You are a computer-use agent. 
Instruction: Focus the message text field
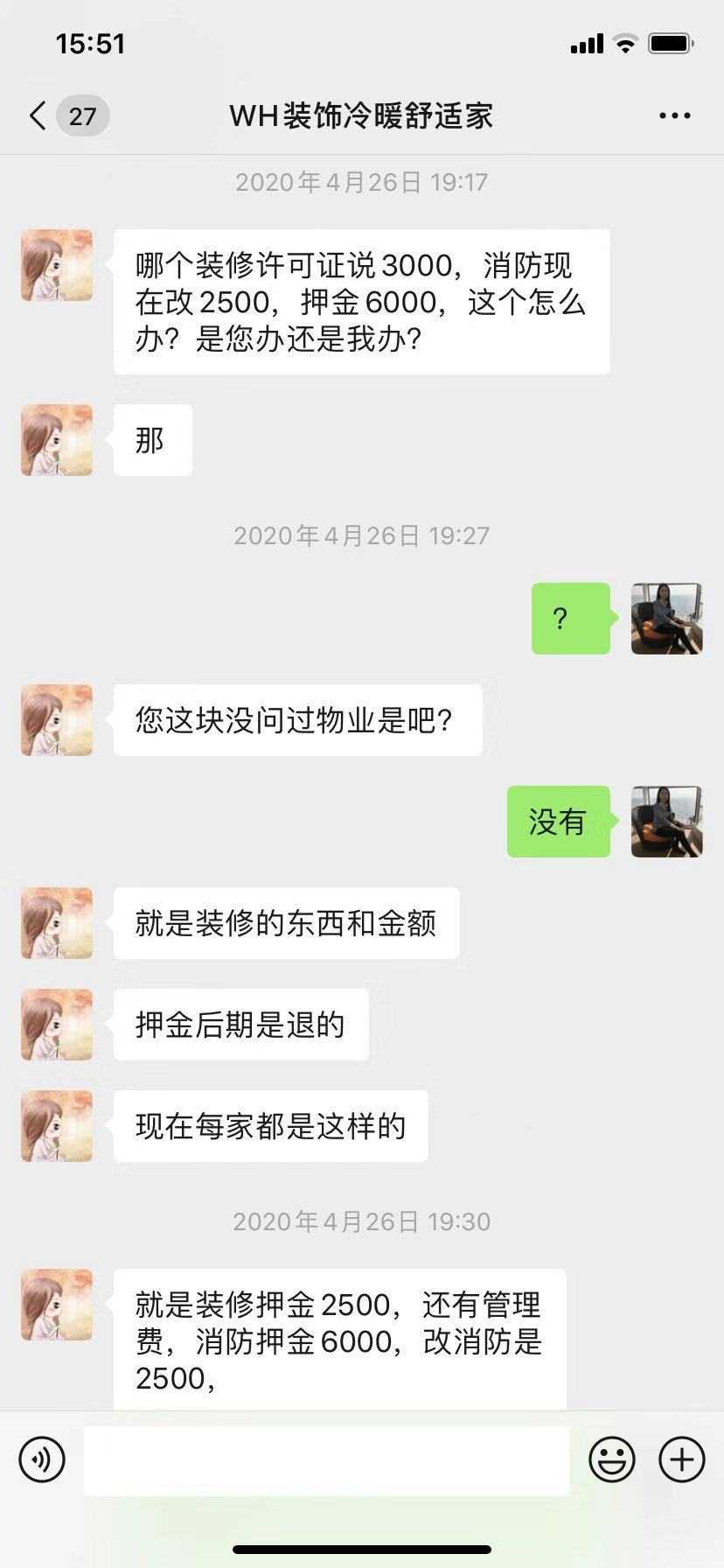click(x=326, y=1459)
